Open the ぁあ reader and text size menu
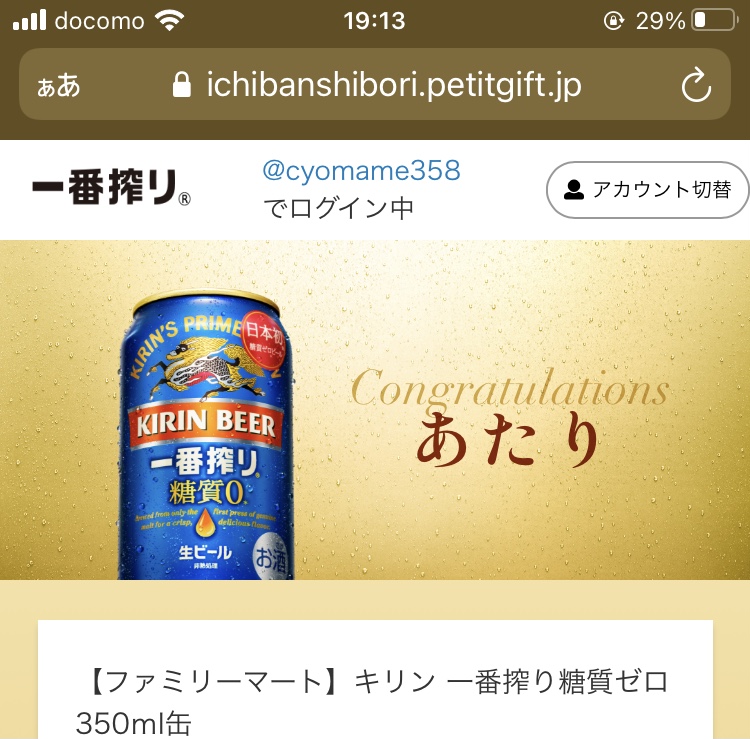 coord(58,86)
